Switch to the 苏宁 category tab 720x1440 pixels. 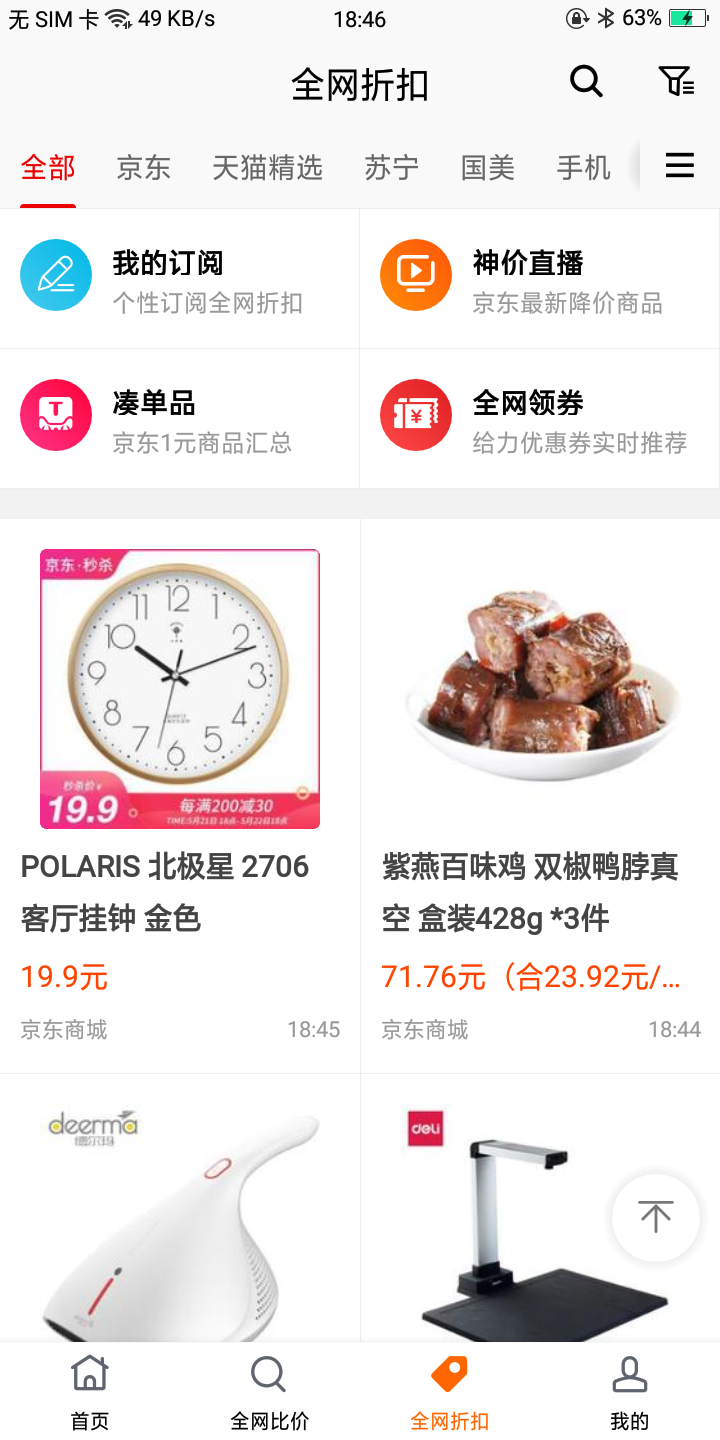(391, 168)
